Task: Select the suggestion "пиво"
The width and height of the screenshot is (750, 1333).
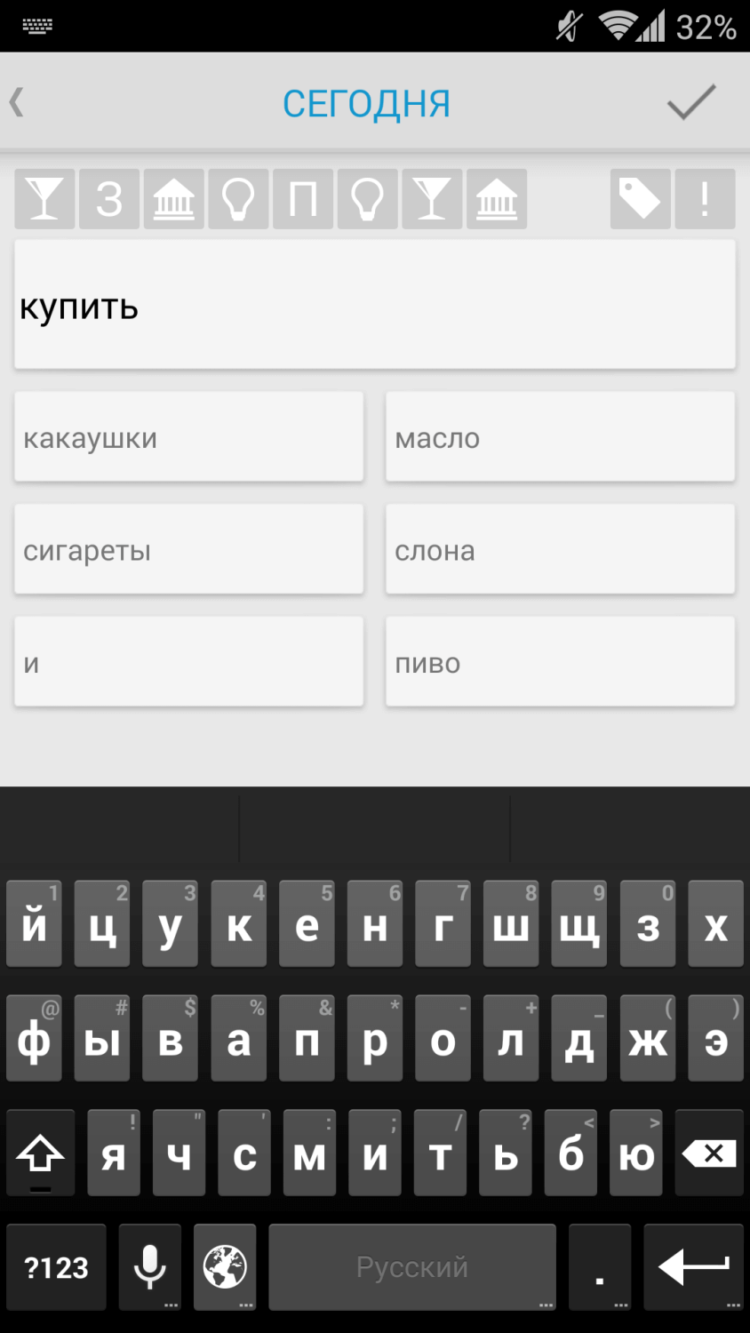Action: click(x=560, y=662)
